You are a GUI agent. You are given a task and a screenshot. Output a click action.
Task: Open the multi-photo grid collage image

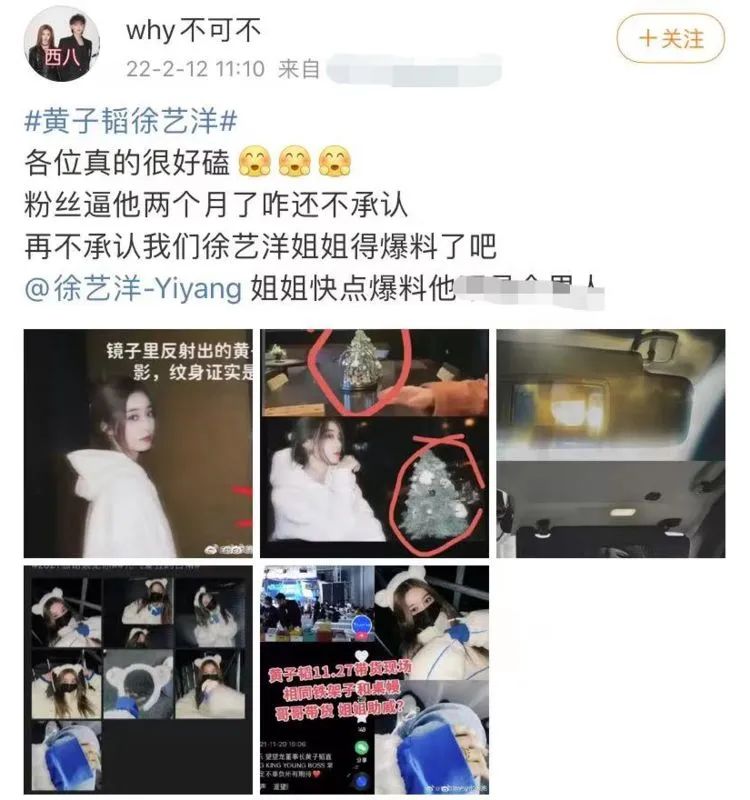tap(138, 678)
